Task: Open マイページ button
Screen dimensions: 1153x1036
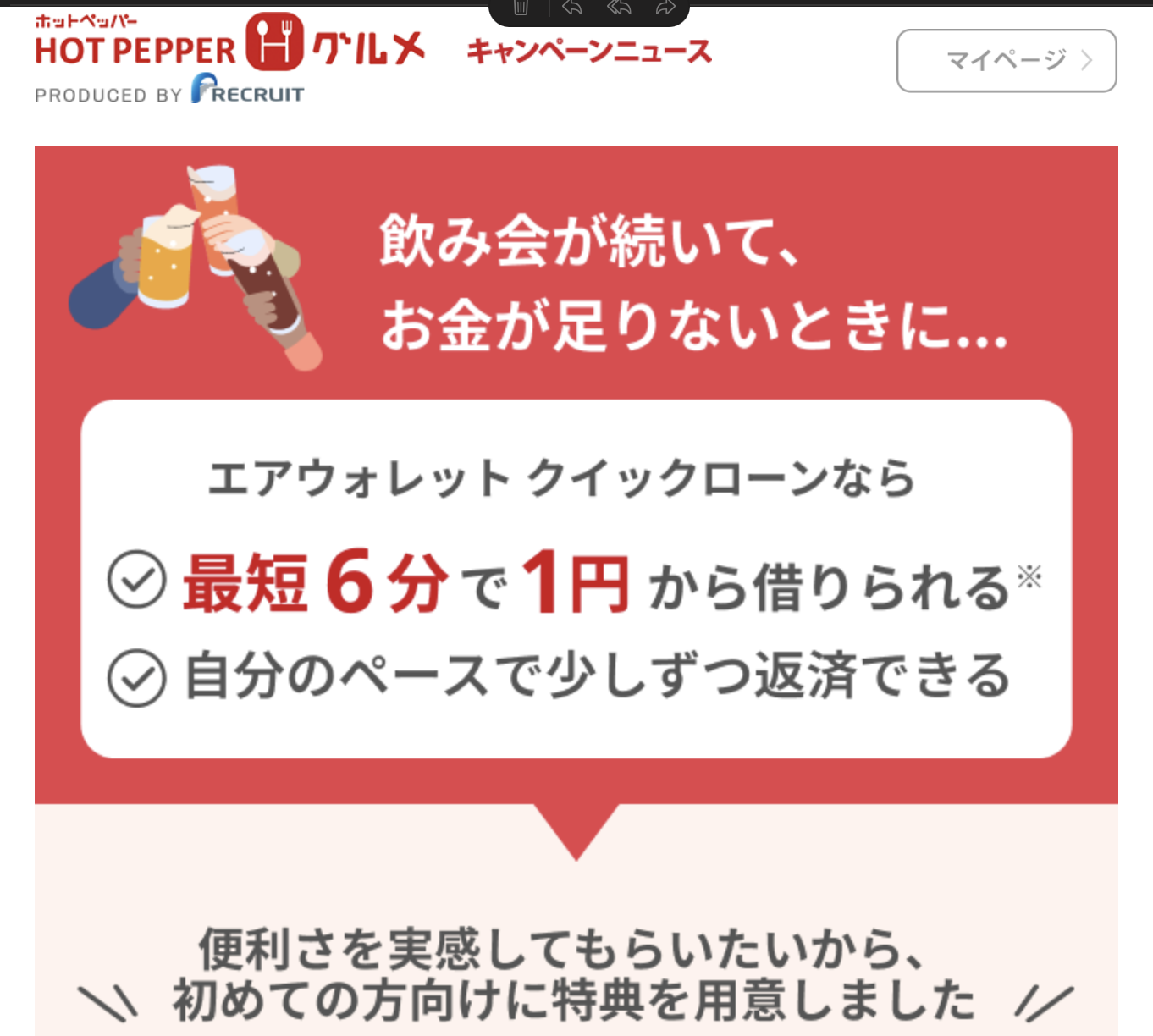Action: [x=1006, y=61]
